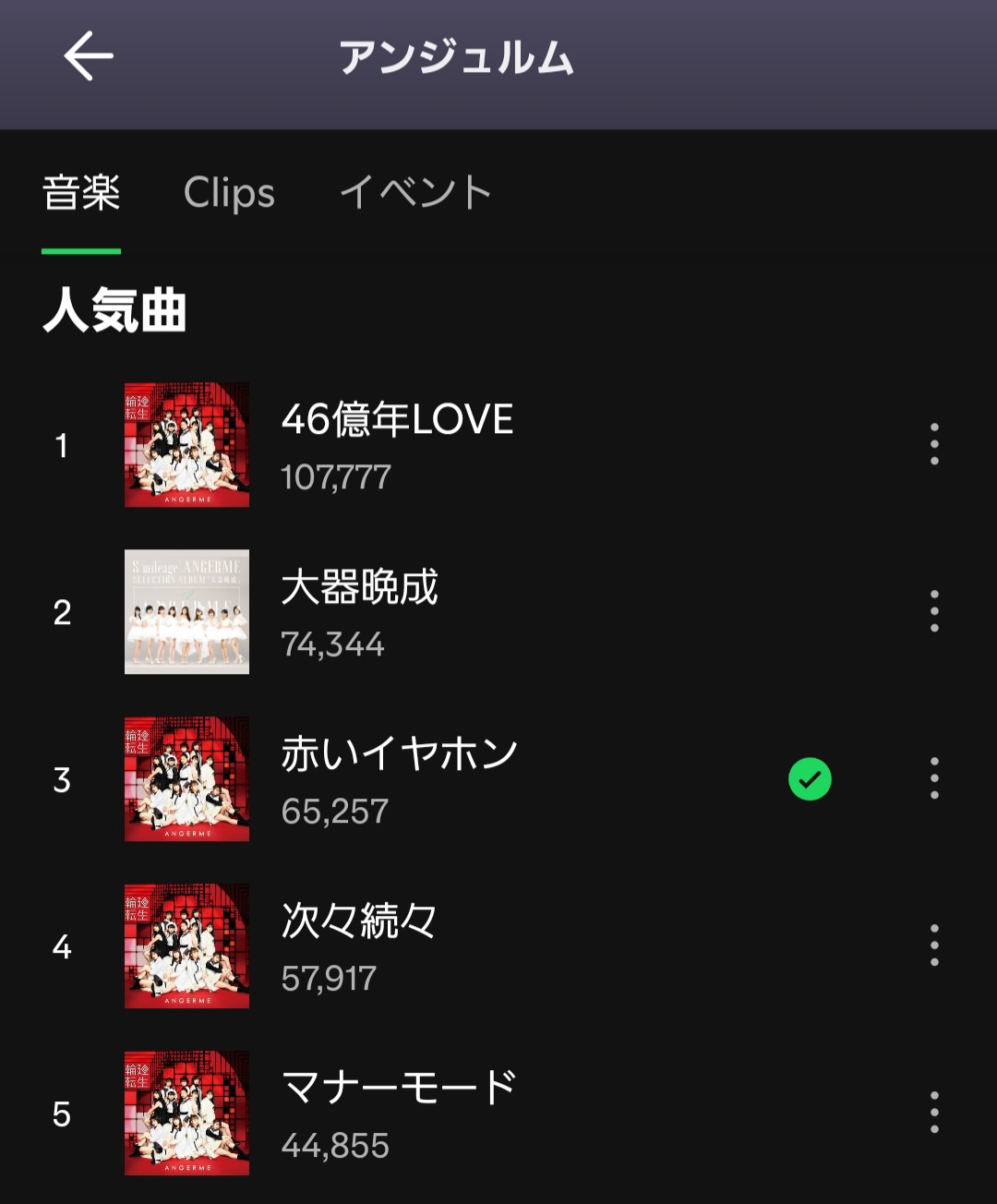This screenshot has width=997, height=1204.
Task: Select the 音楽 tab
Action: [x=81, y=193]
